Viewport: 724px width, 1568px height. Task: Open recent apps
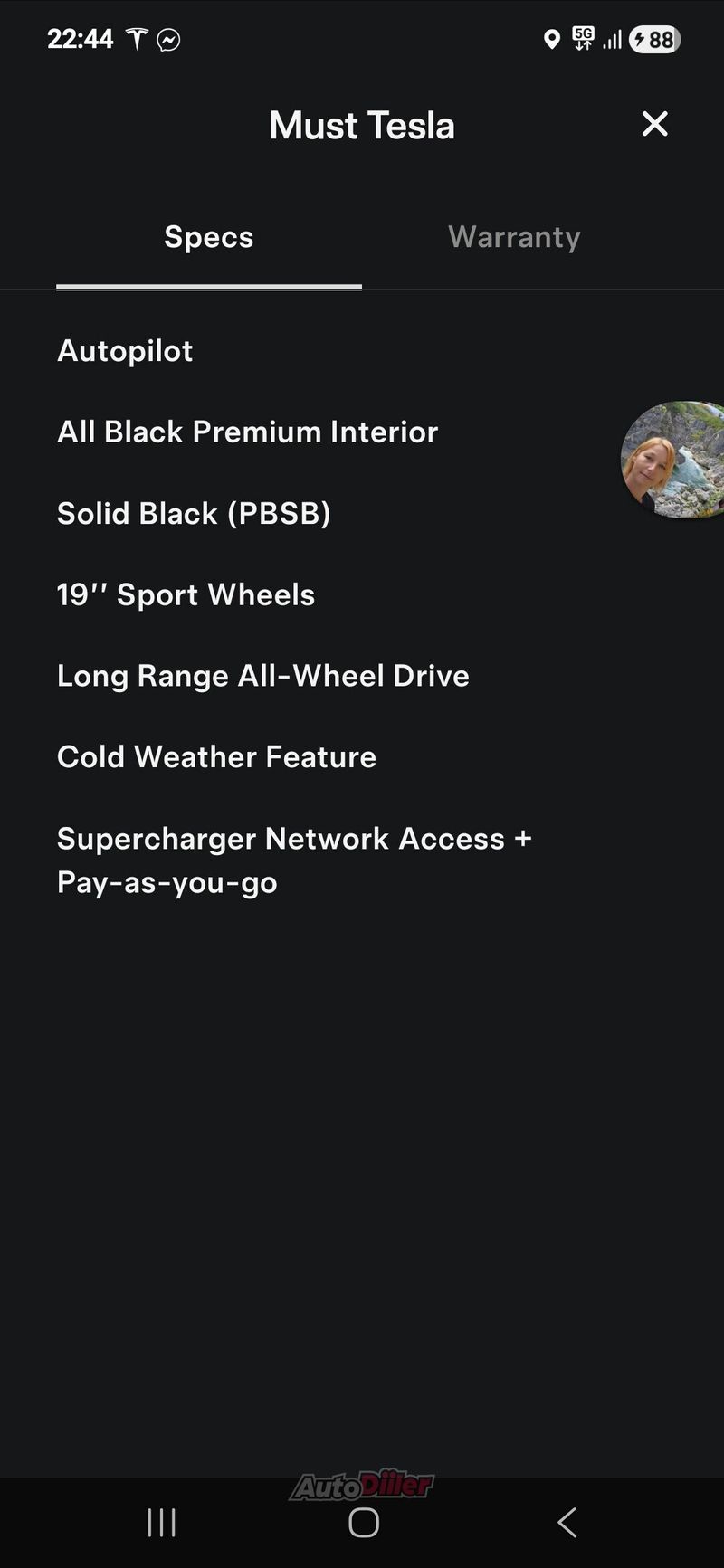tap(162, 1523)
